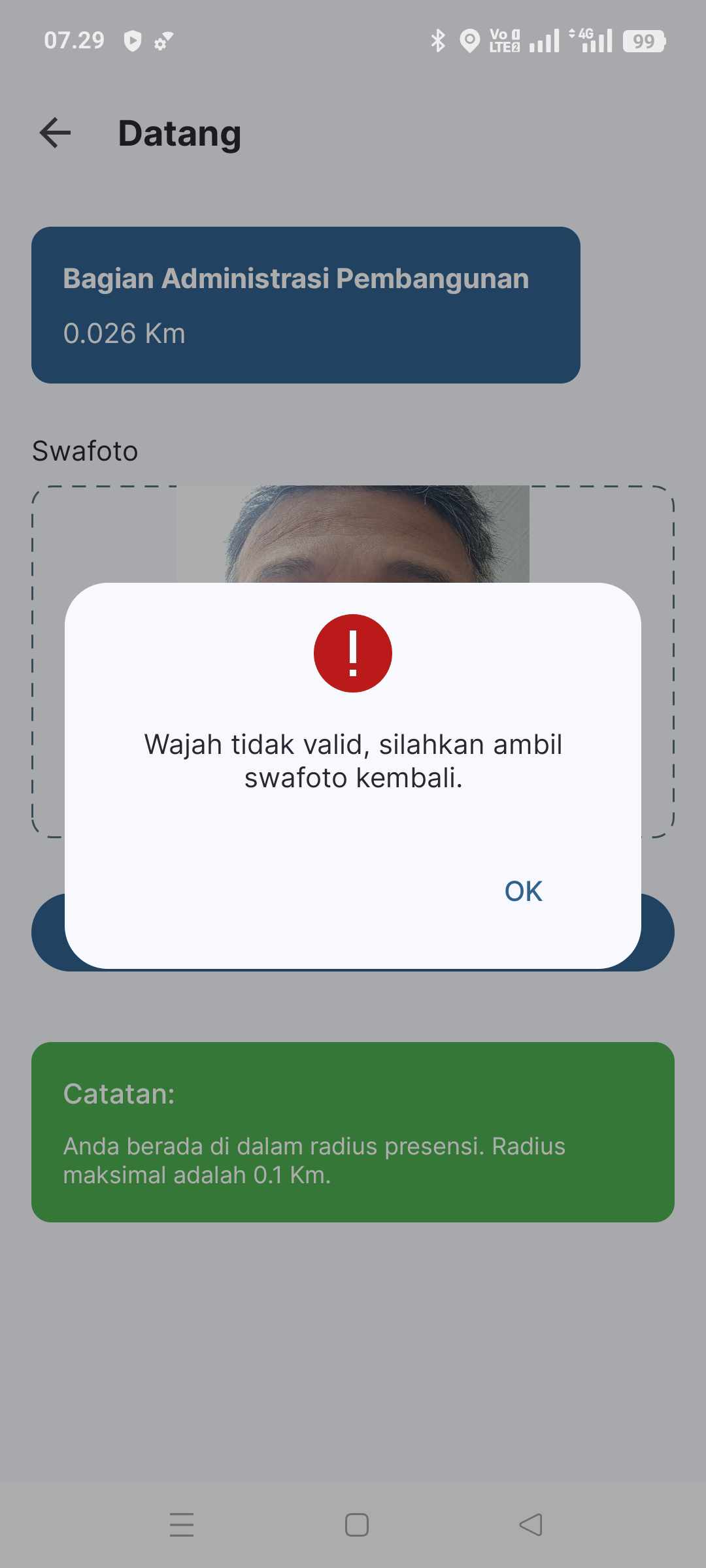Viewport: 706px width, 1568px height.
Task: Dismiss the invalid face dialog with OK
Action: coord(523,891)
